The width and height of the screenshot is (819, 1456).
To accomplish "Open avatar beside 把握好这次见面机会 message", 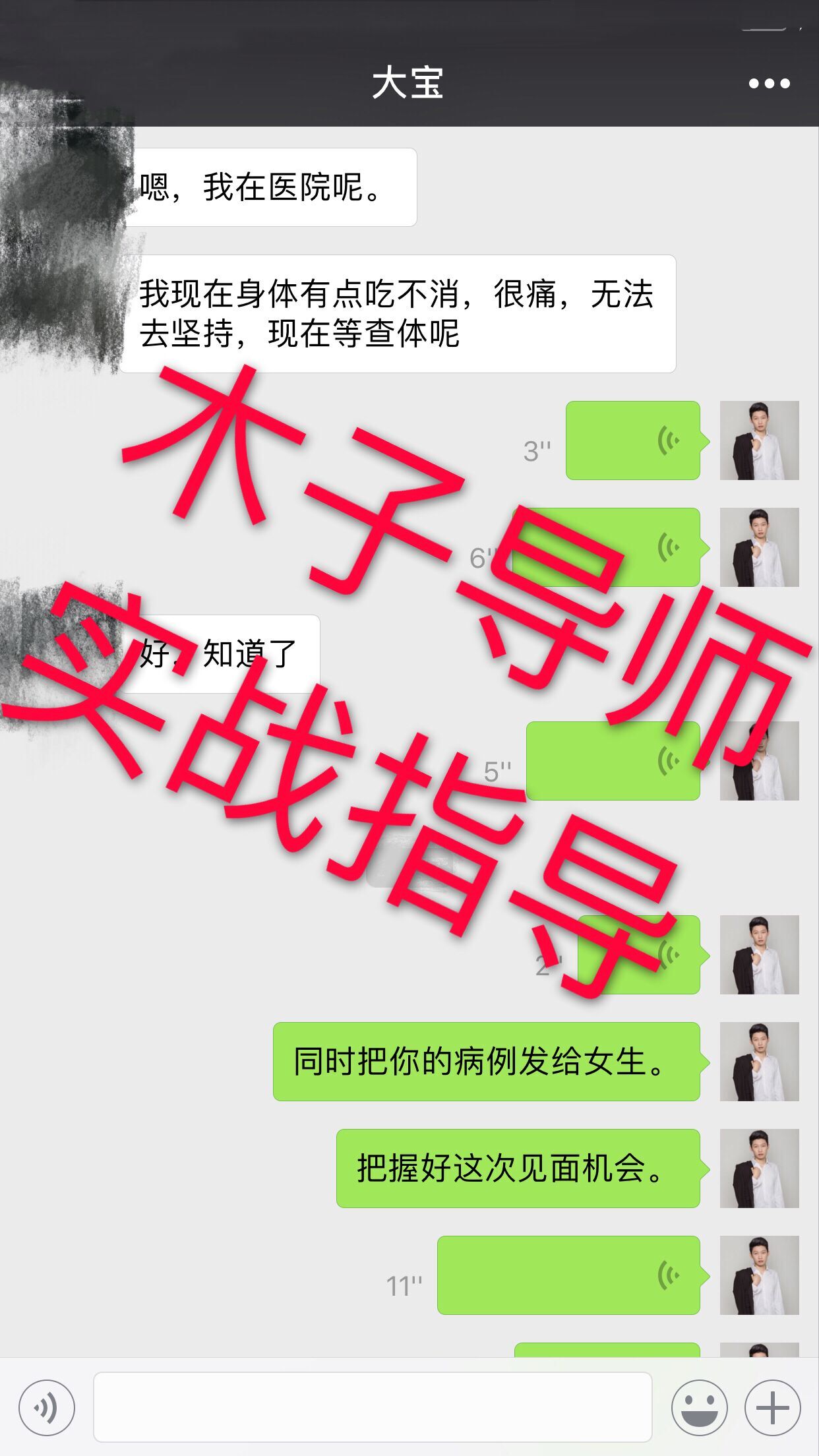I will 759,1168.
